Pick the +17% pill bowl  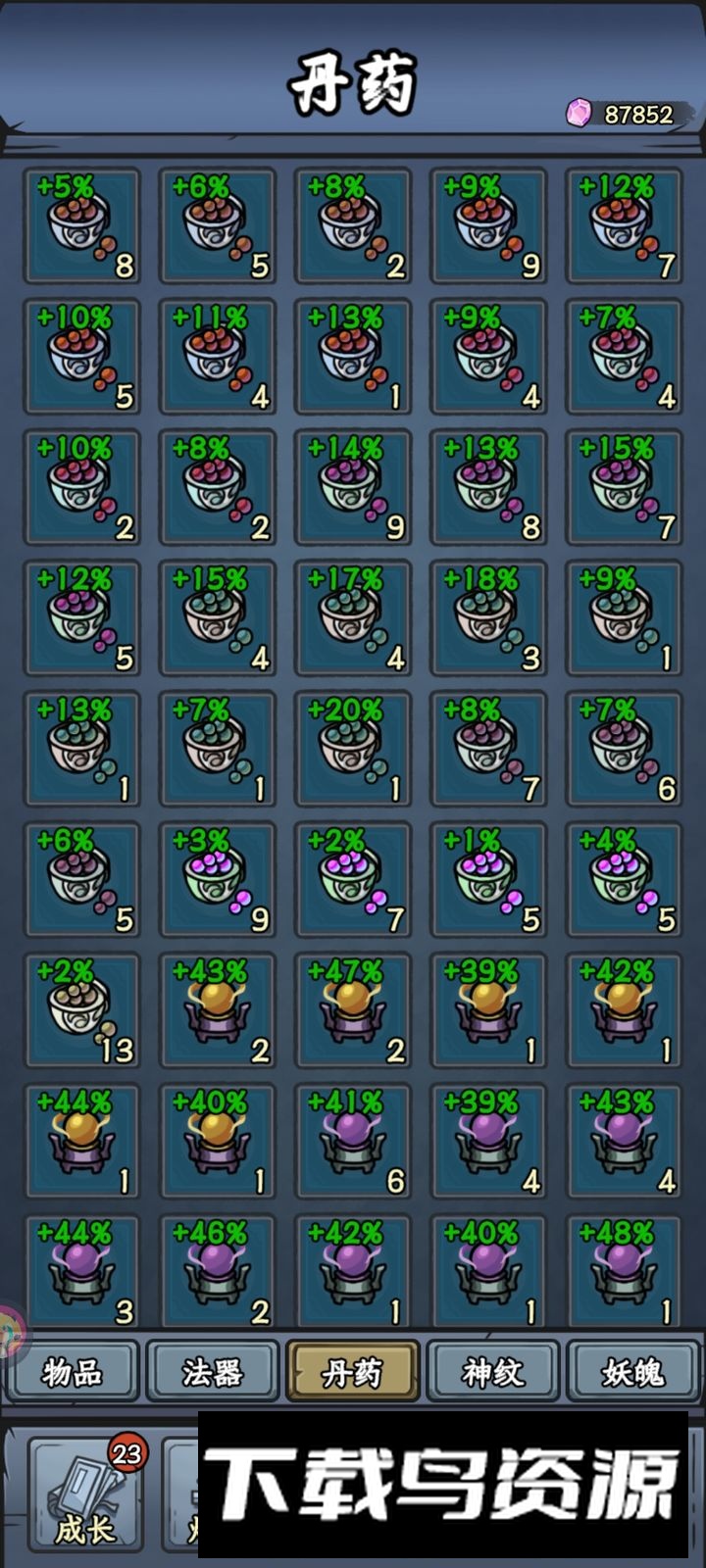tap(353, 618)
